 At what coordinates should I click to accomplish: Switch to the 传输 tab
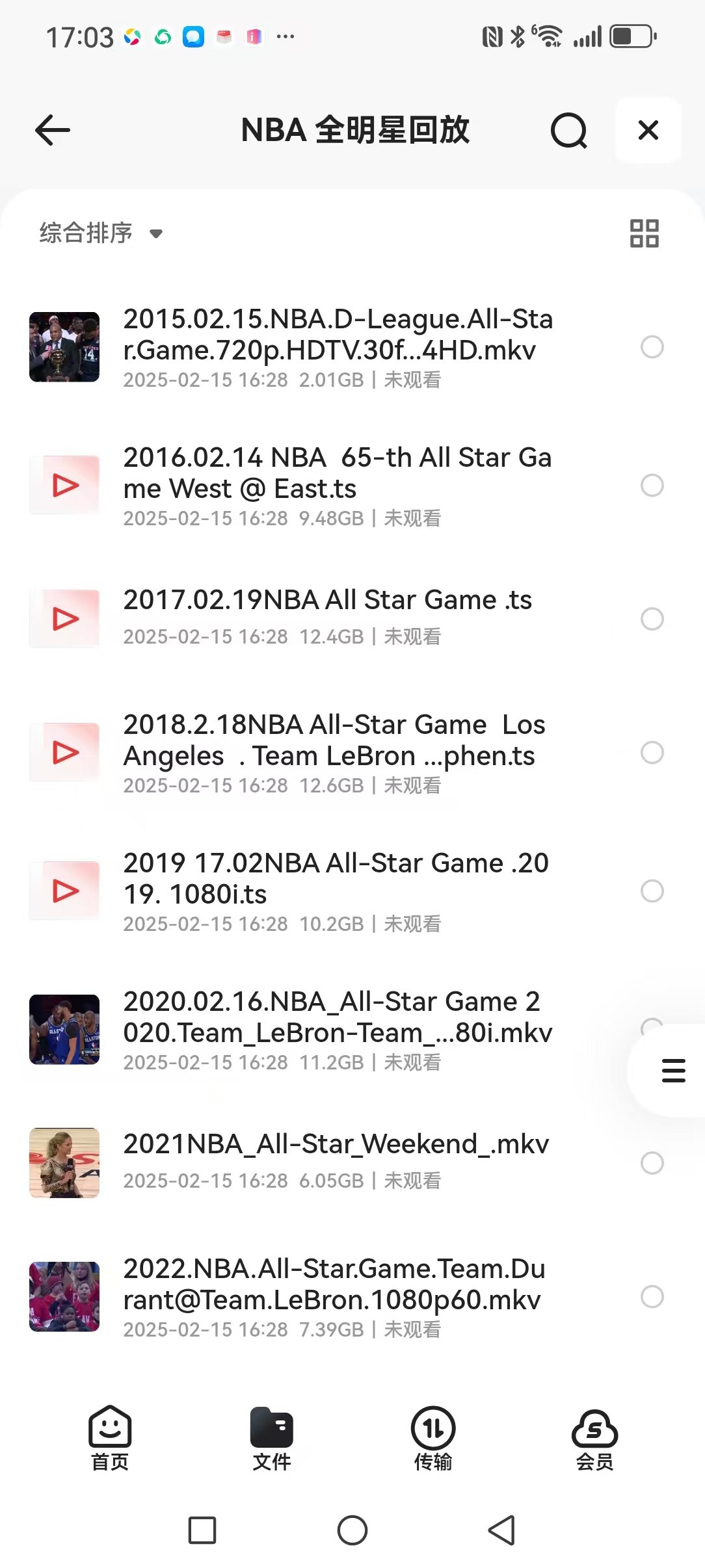433,1439
